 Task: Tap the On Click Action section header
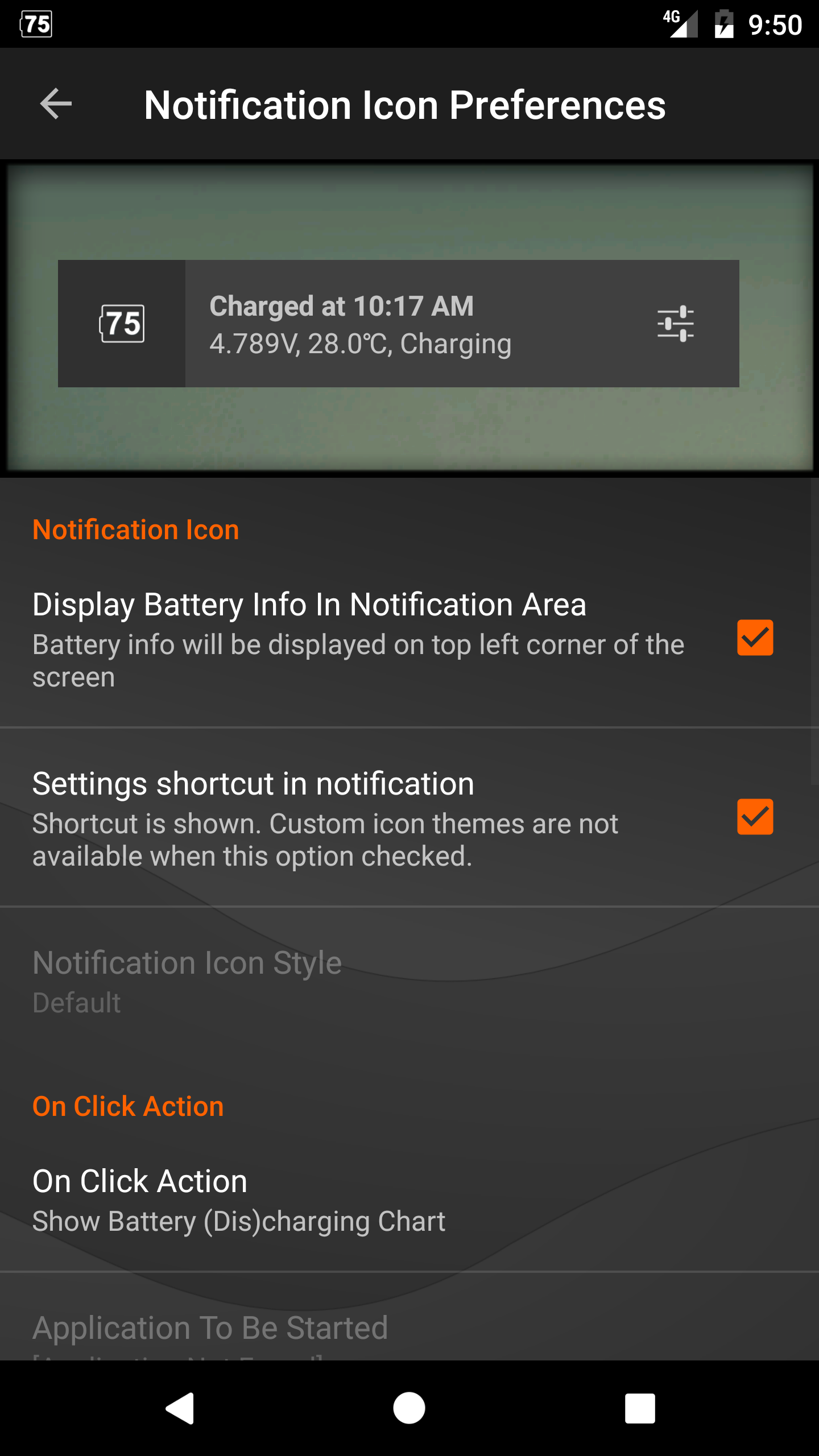(128, 1106)
